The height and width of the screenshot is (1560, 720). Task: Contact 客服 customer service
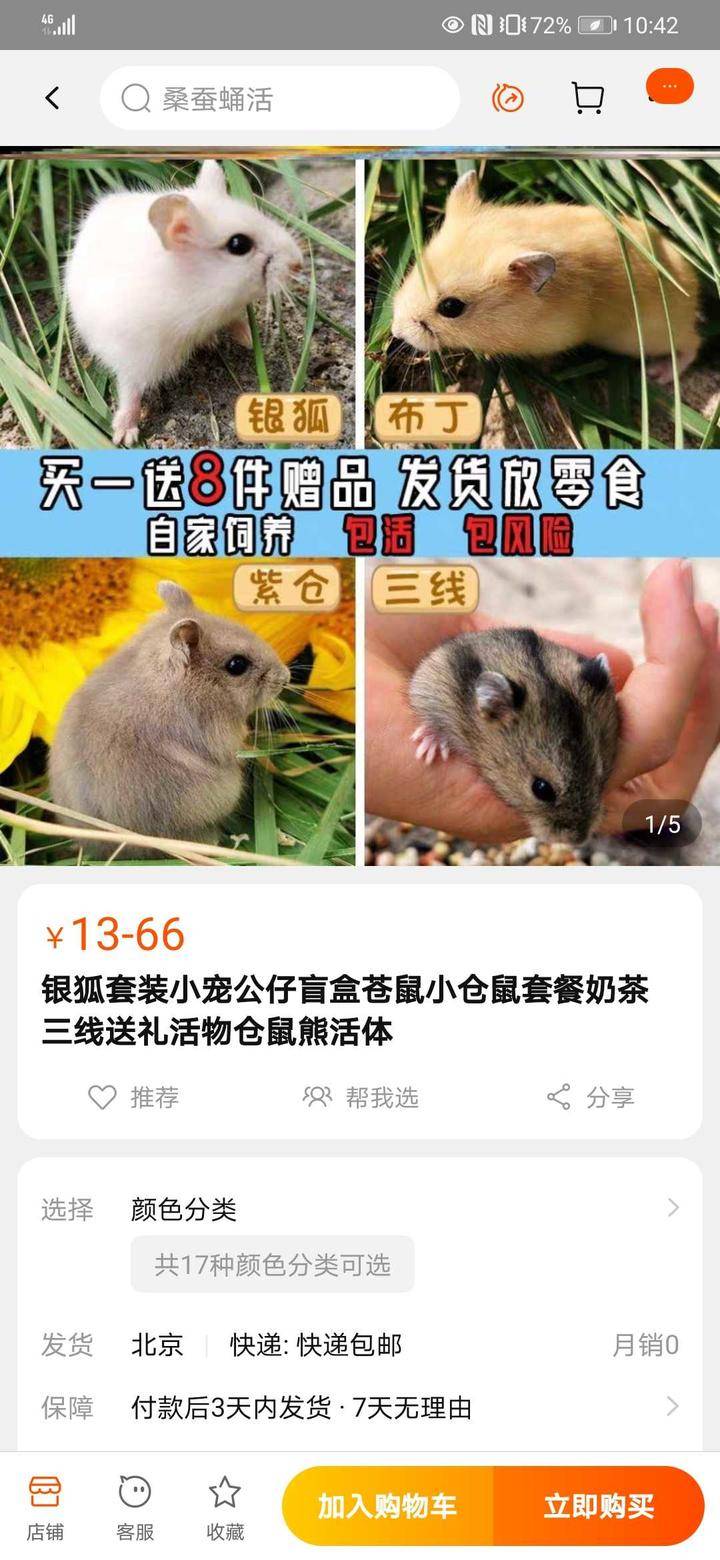point(135,1507)
